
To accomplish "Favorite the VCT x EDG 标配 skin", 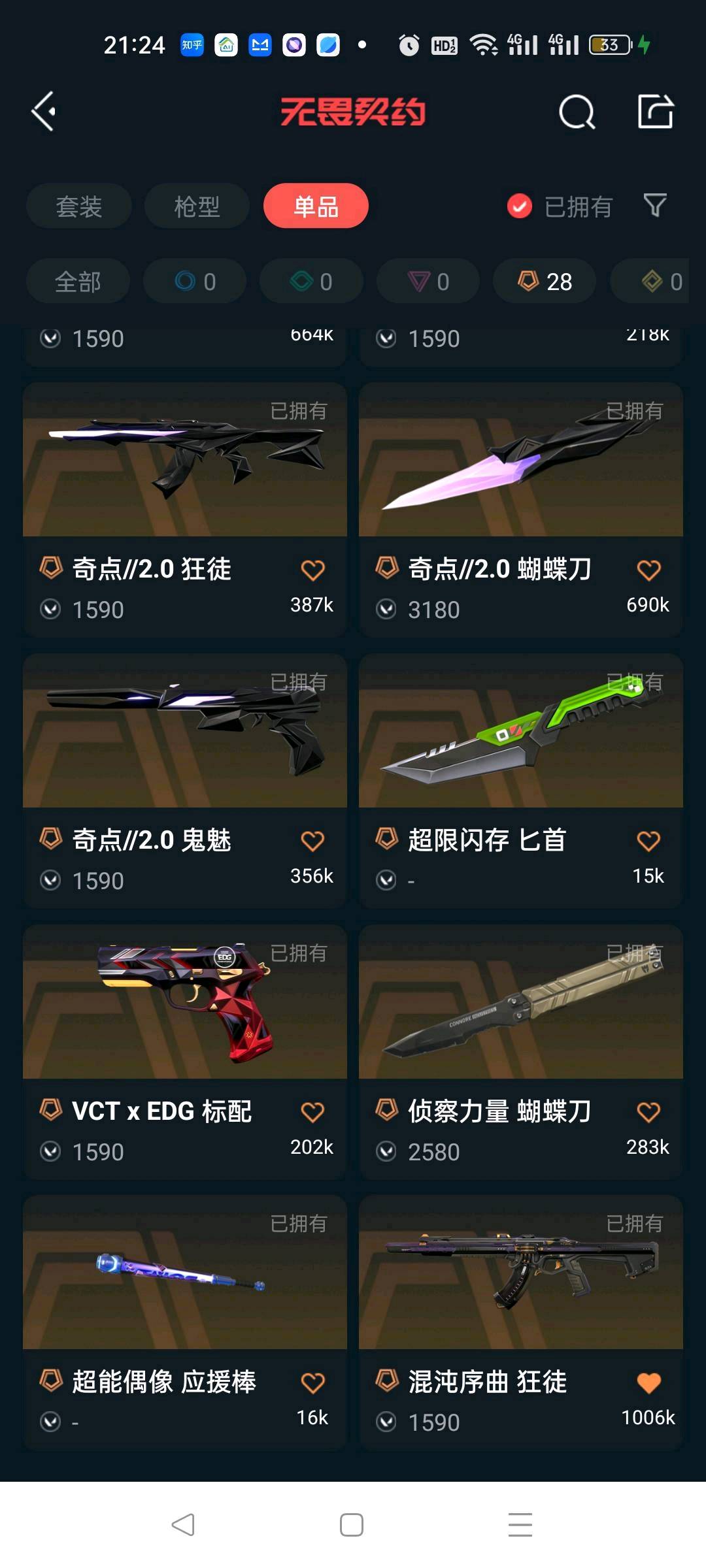I will tap(312, 1112).
